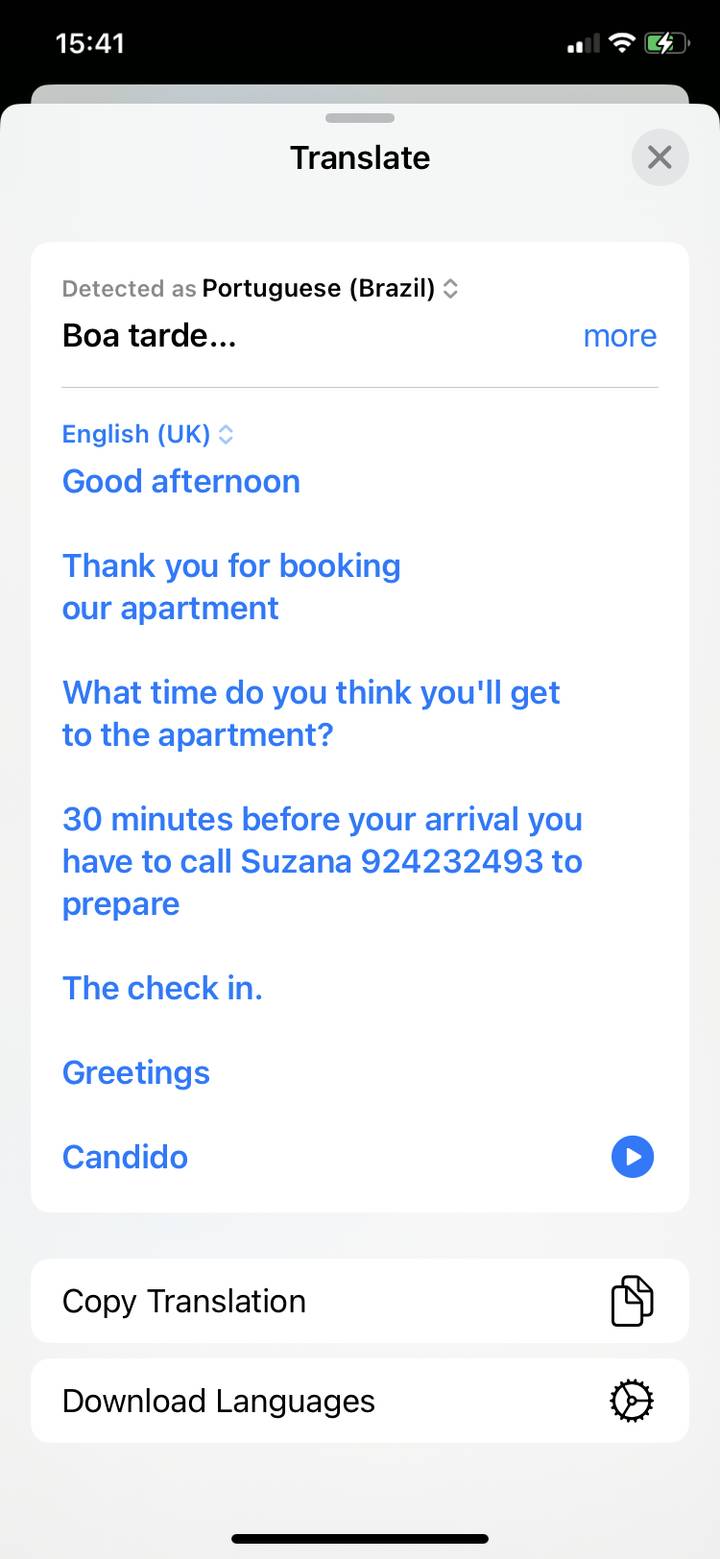Play the translation audio
Viewport: 720px width, 1559px height.
point(632,1157)
